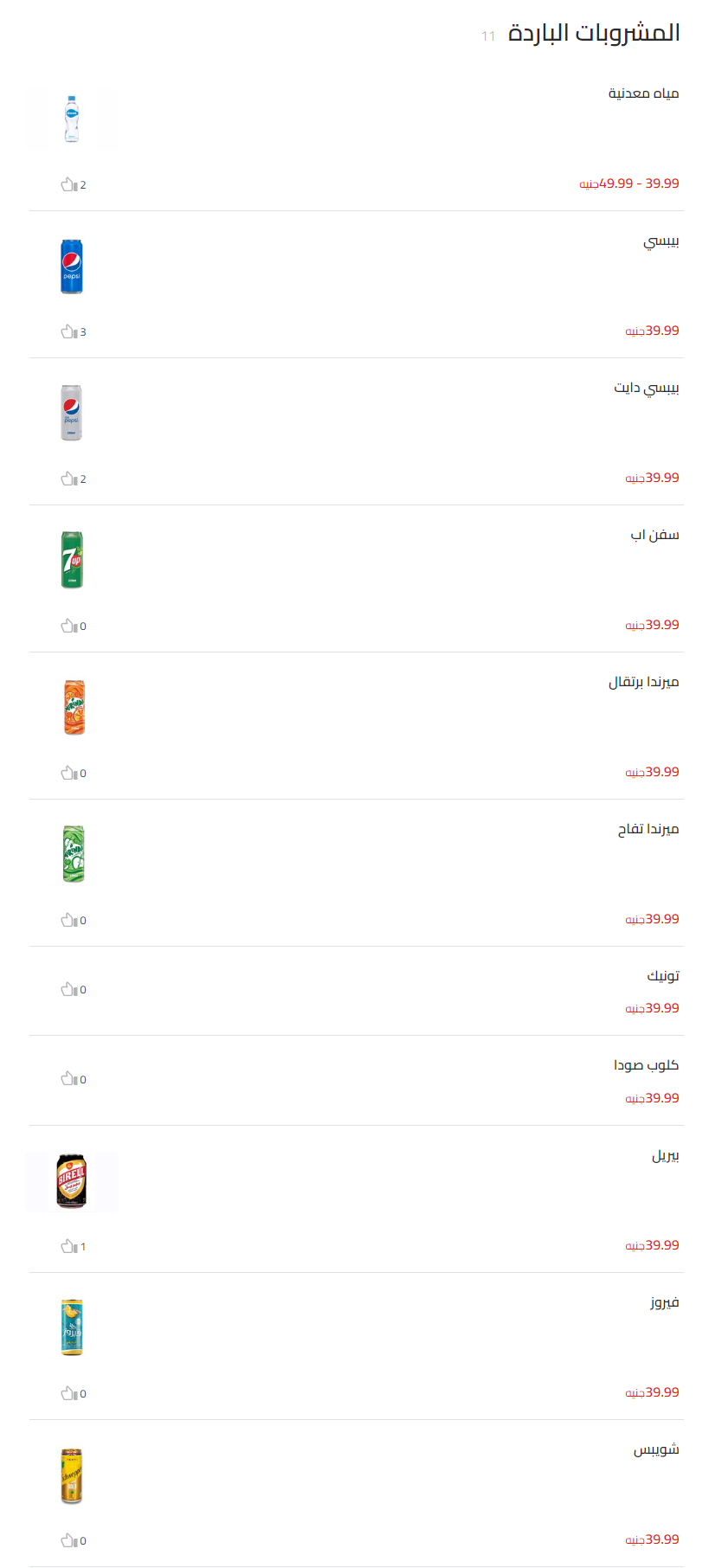Like the ميرندا برتقال drink
709x1568 pixels.
tap(68, 773)
